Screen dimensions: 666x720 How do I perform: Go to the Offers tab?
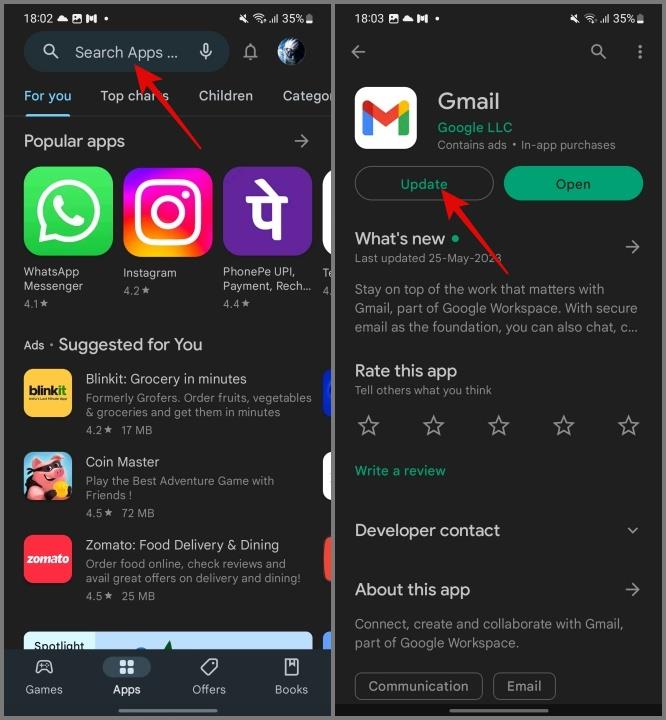click(209, 676)
